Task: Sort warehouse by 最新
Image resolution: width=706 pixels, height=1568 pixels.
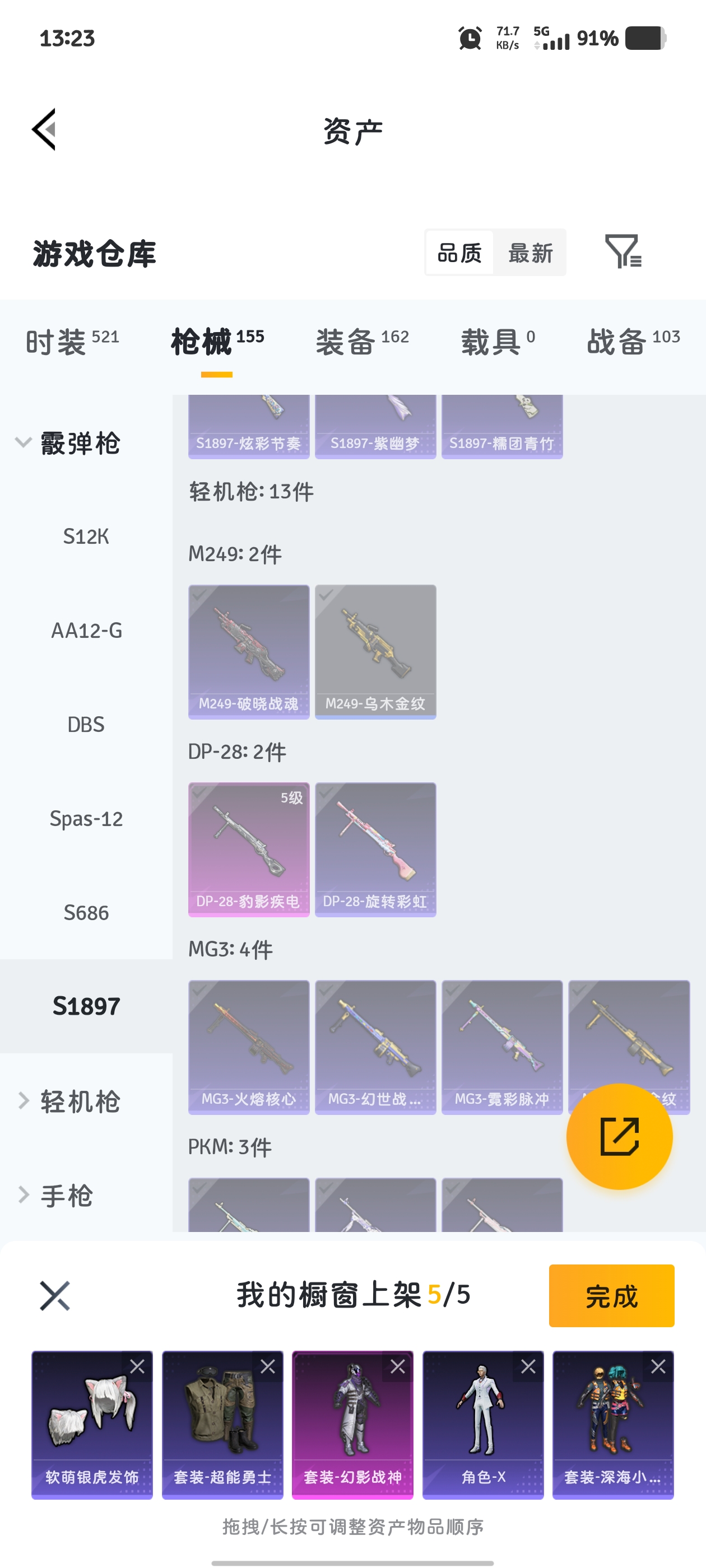Action: tap(530, 253)
